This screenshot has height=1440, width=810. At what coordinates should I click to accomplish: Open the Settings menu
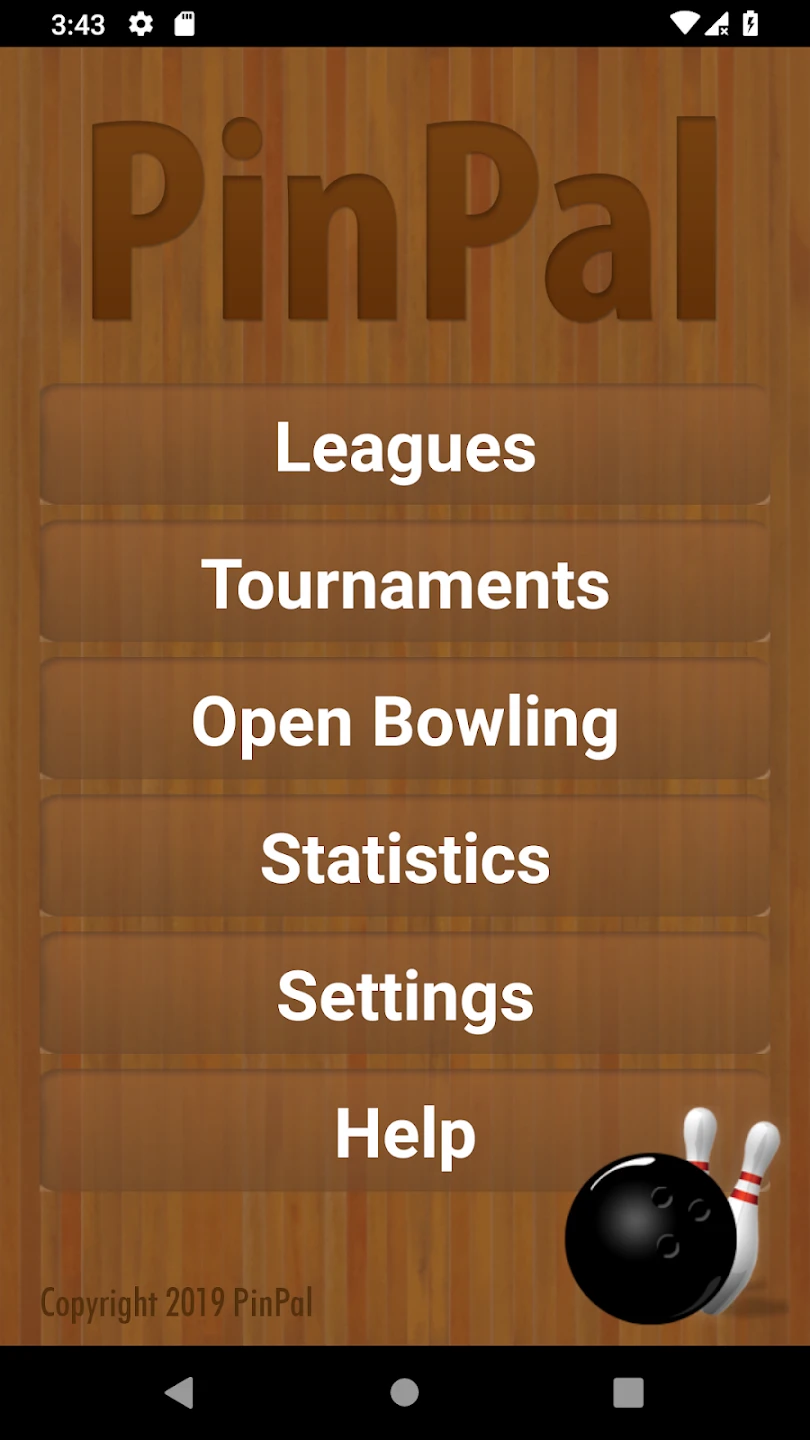coord(405,995)
